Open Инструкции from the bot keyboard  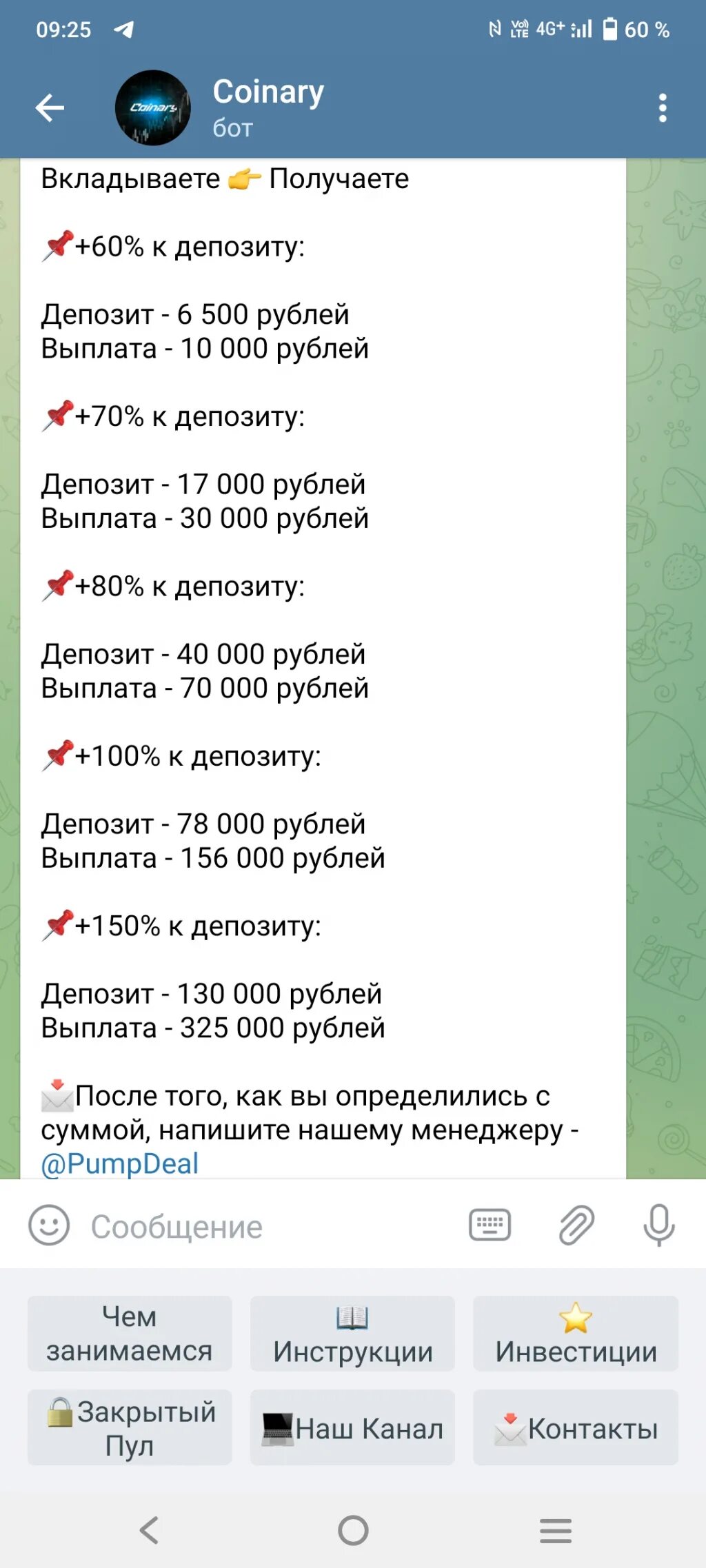point(352,1334)
